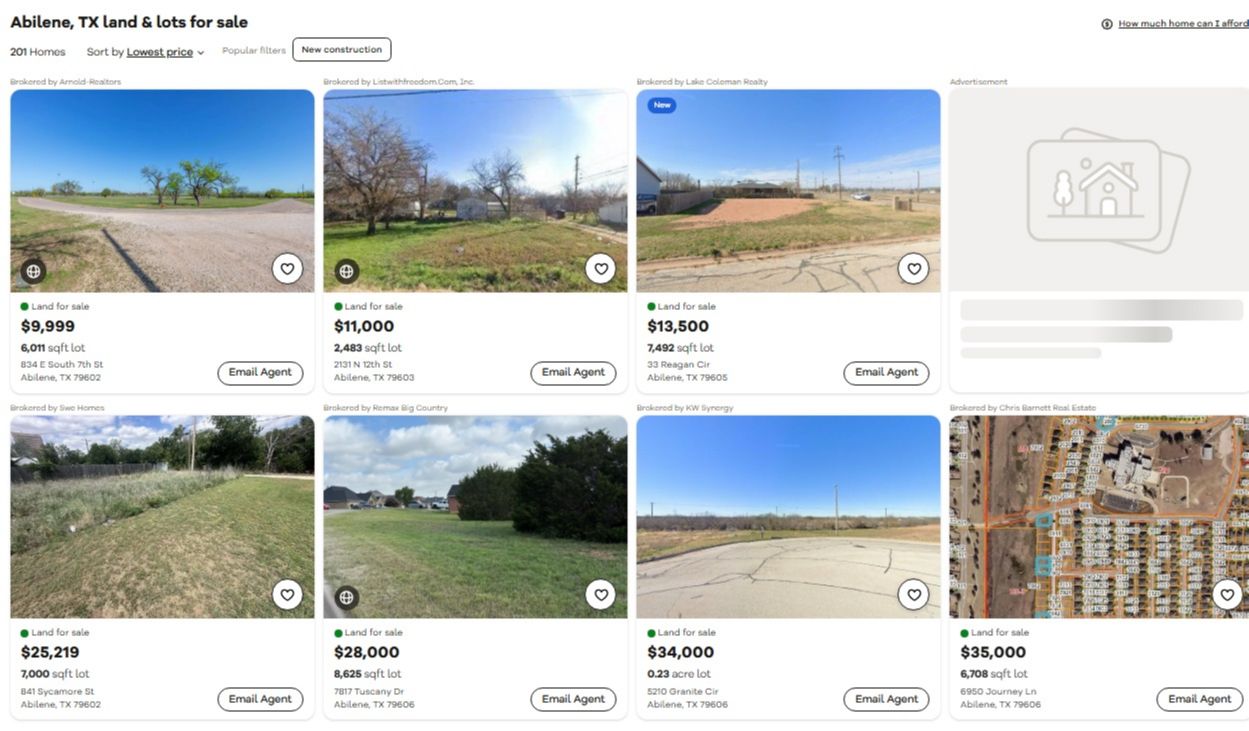Favorite the 7817 Tuscany Dr listing
Image resolution: width=1249 pixels, height=731 pixels.
coord(600,595)
